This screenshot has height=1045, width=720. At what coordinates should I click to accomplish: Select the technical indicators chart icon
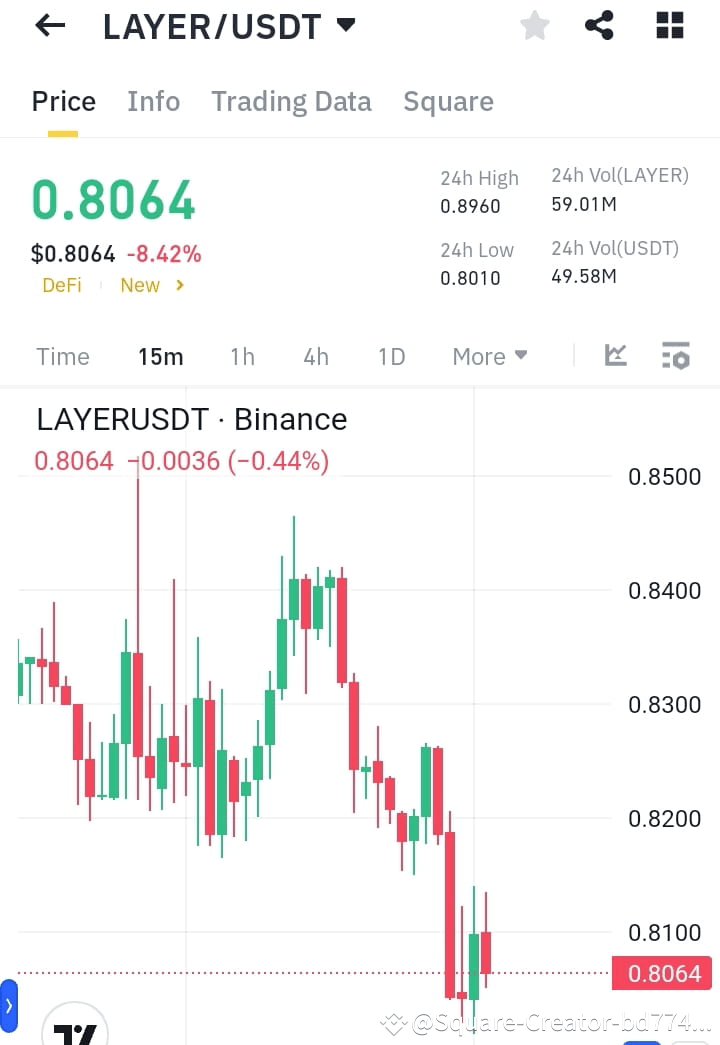(615, 355)
